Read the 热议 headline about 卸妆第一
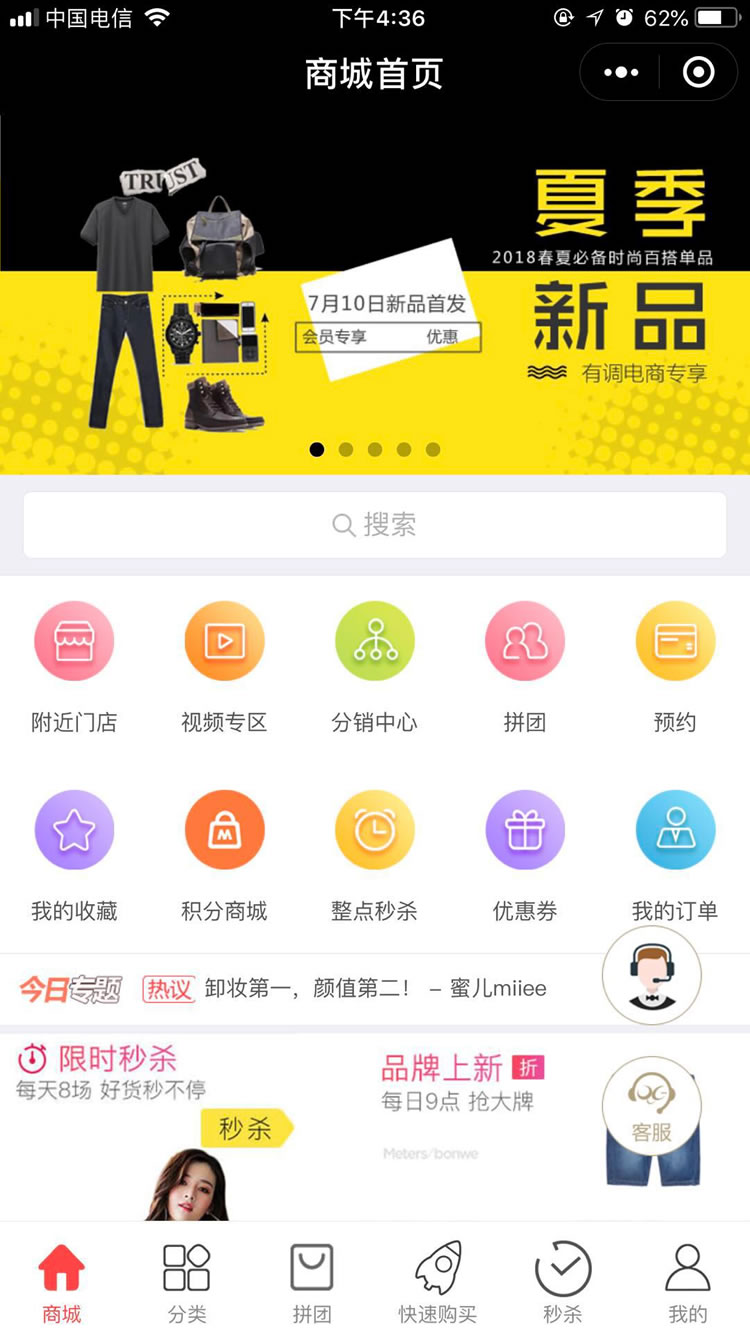Viewport: 750px width, 1334px height. (375, 989)
